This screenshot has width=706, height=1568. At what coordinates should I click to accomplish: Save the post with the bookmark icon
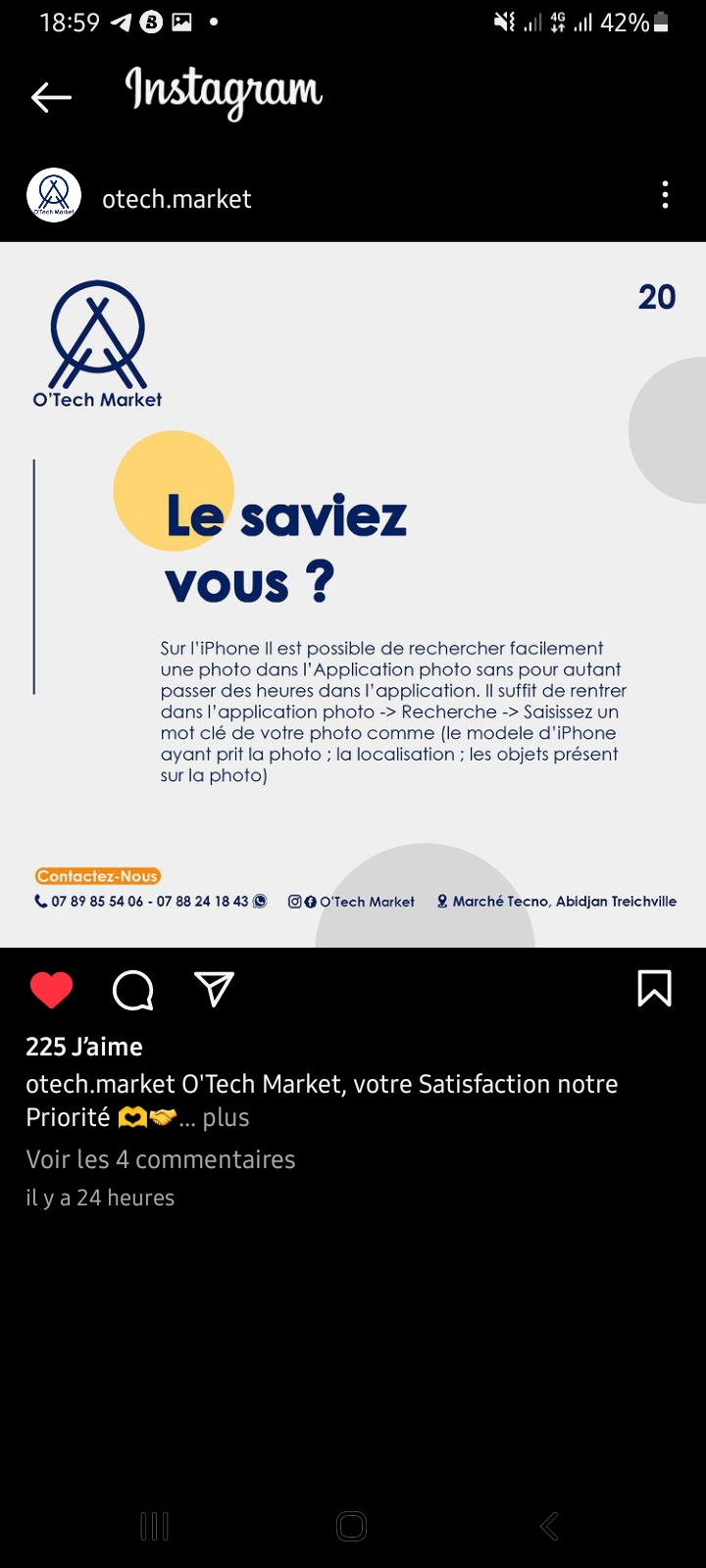pos(654,989)
